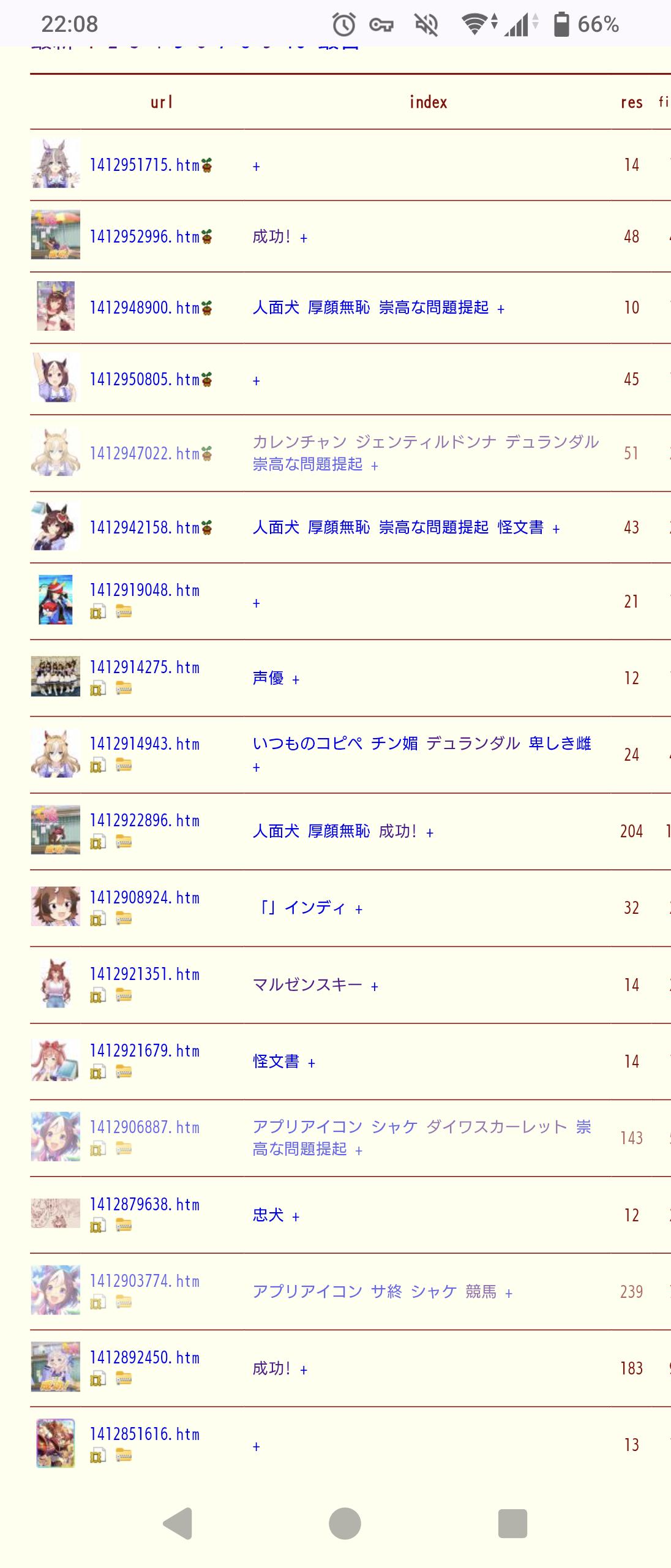Select the 忠犬 index tag
The height and width of the screenshot is (1568, 671).
coord(268,1215)
